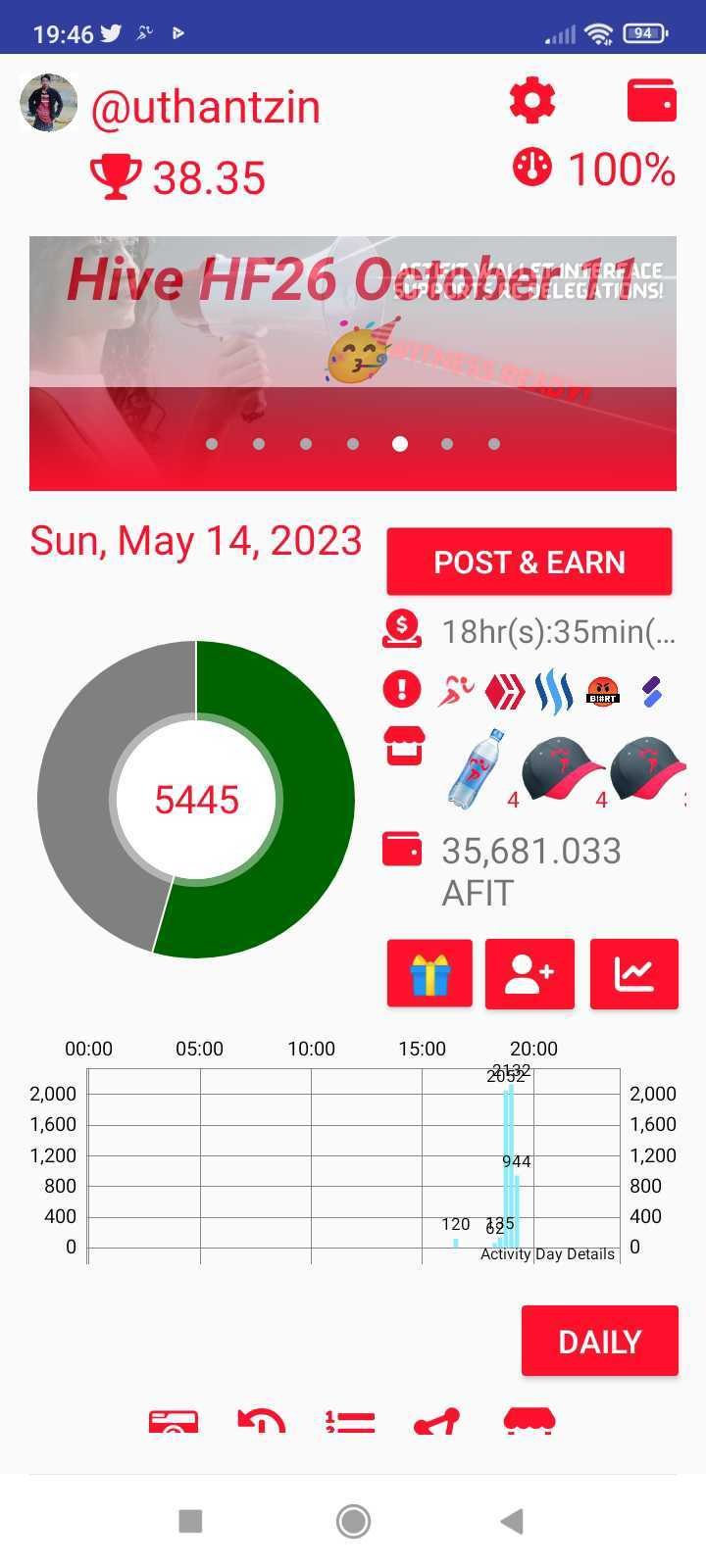Go back with the system back button

[x=511, y=1521]
